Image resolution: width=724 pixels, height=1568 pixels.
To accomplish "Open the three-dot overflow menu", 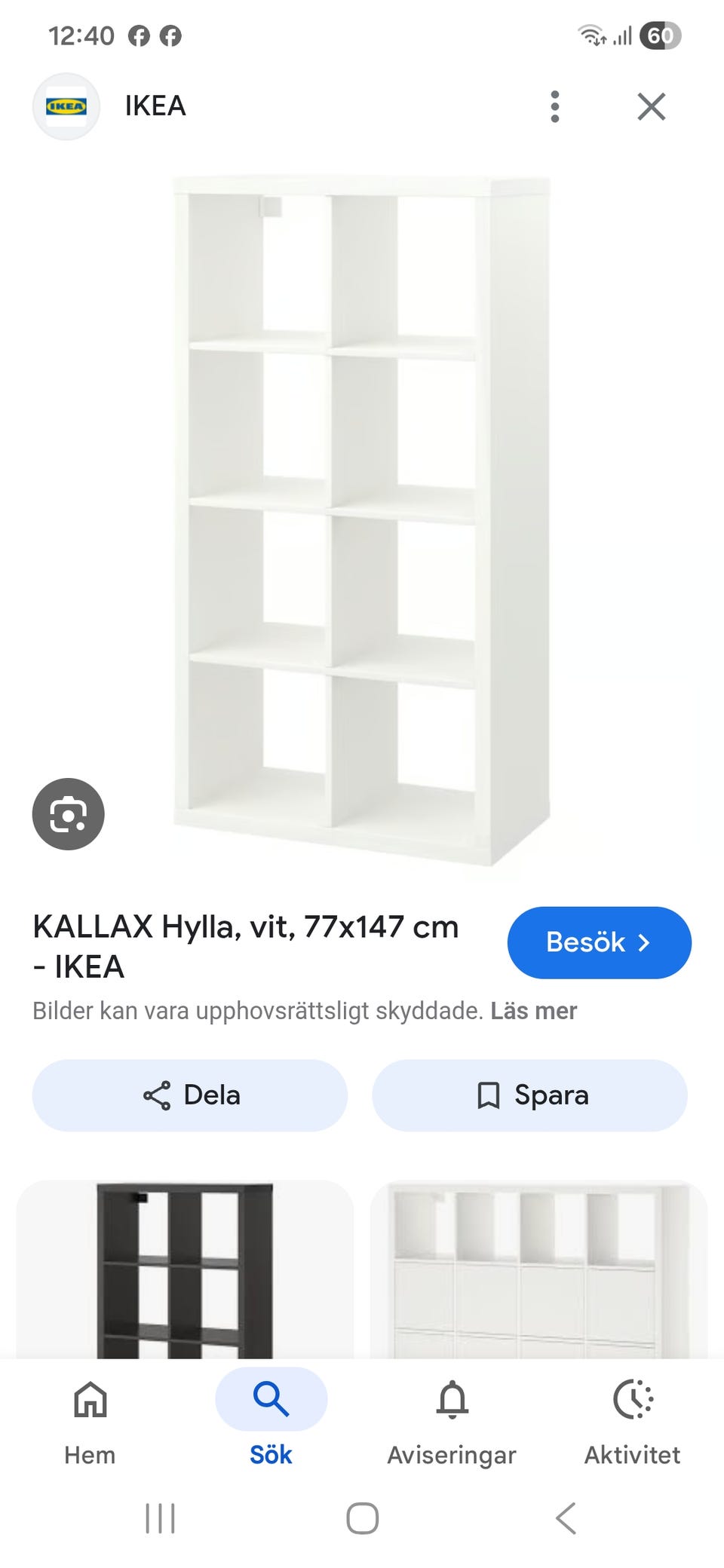I will pyautogui.click(x=555, y=106).
